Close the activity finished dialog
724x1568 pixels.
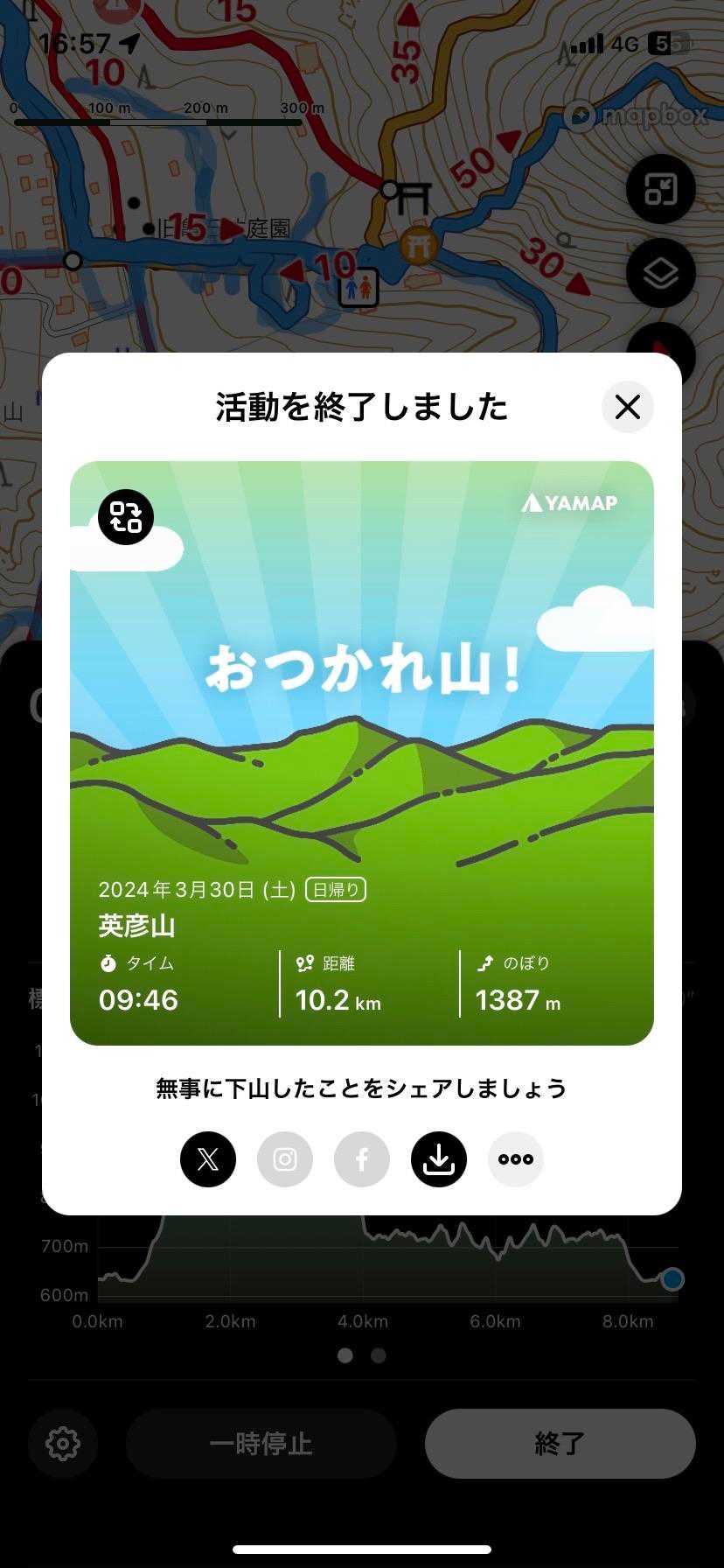point(627,407)
